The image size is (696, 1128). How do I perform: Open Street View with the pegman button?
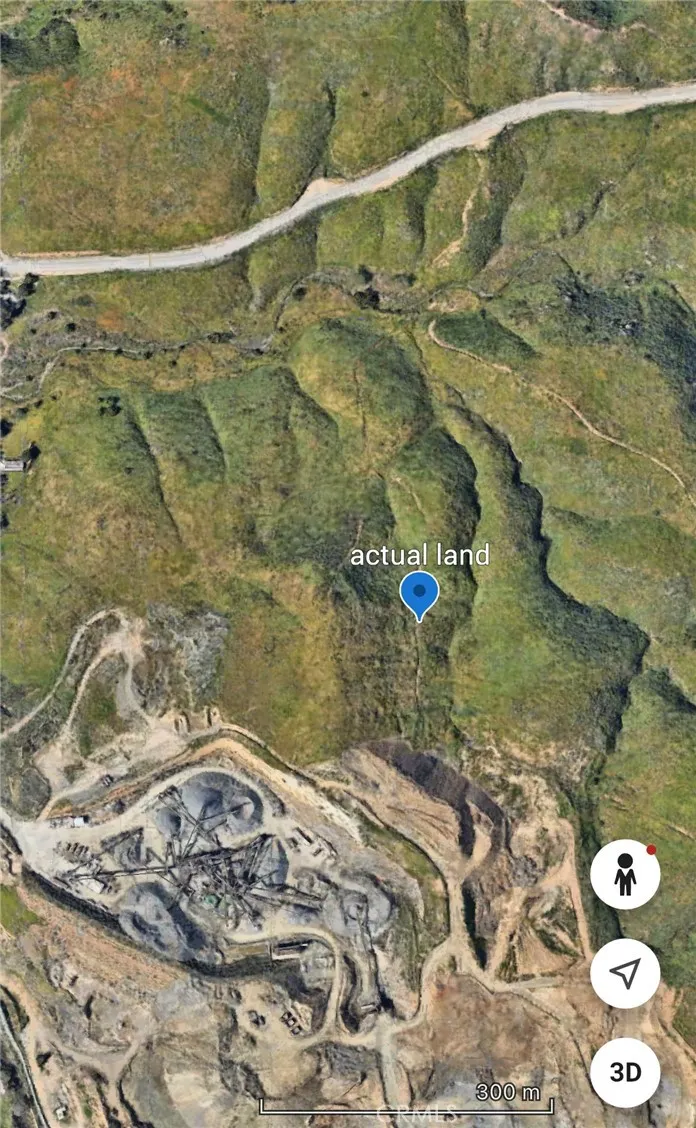tap(625, 874)
